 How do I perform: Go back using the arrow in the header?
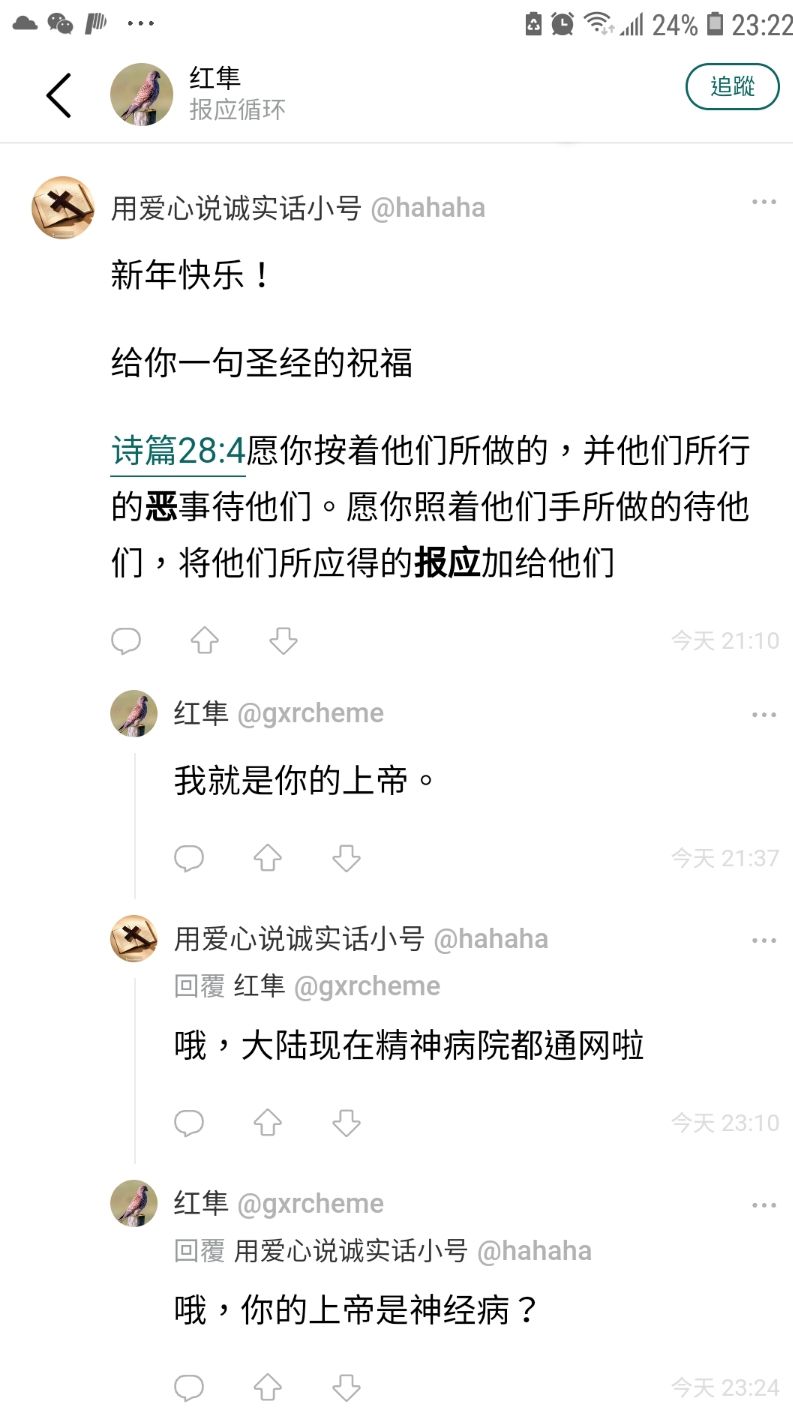coord(59,96)
